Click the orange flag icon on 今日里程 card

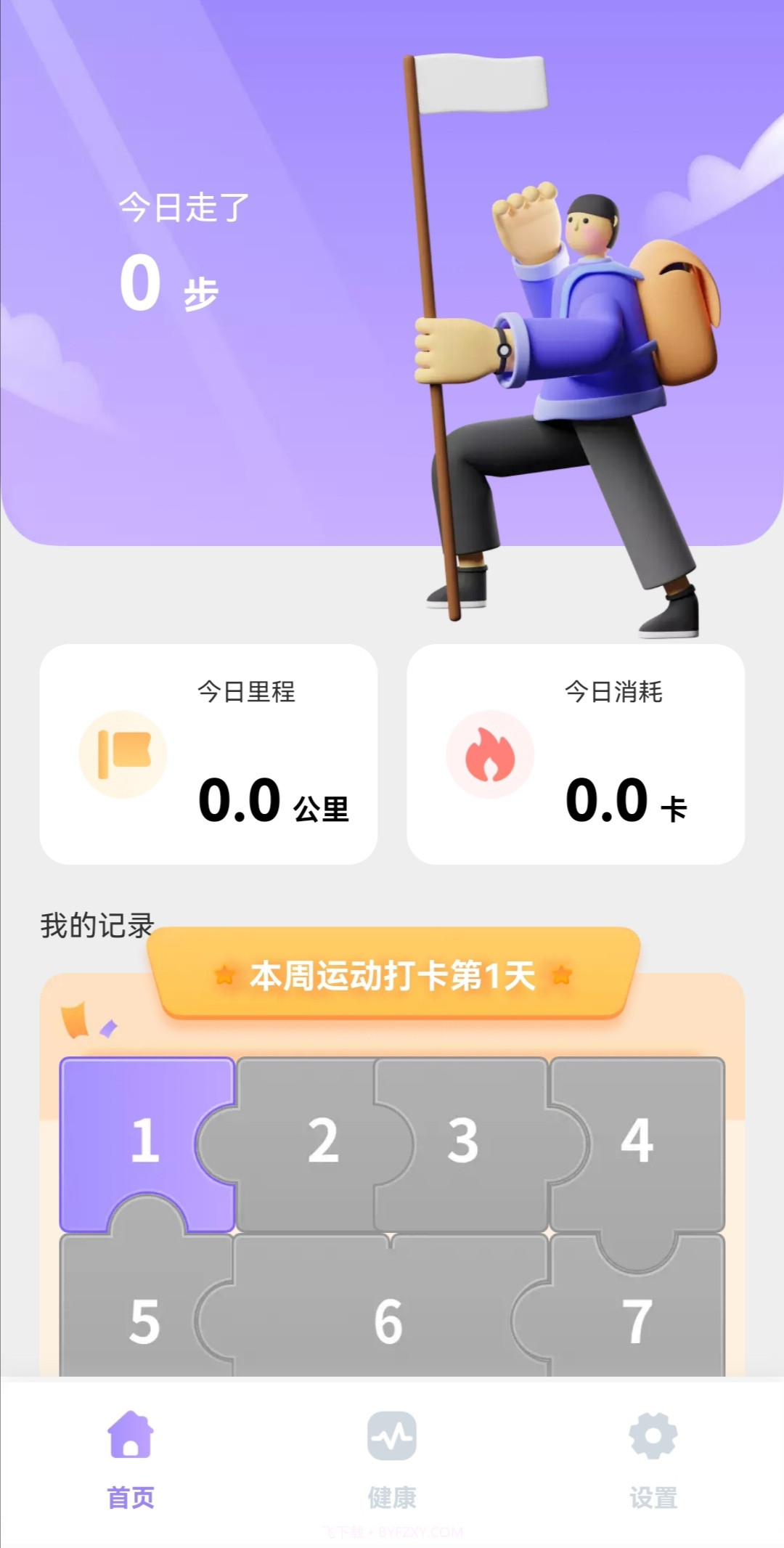click(122, 755)
